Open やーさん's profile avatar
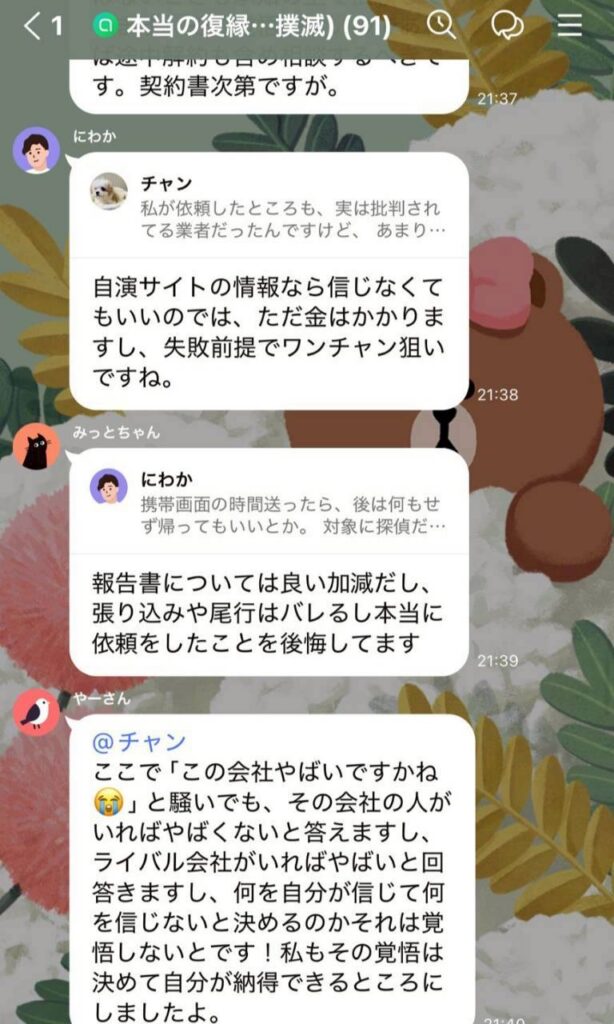The height and width of the screenshot is (1024, 614). tap(36, 713)
